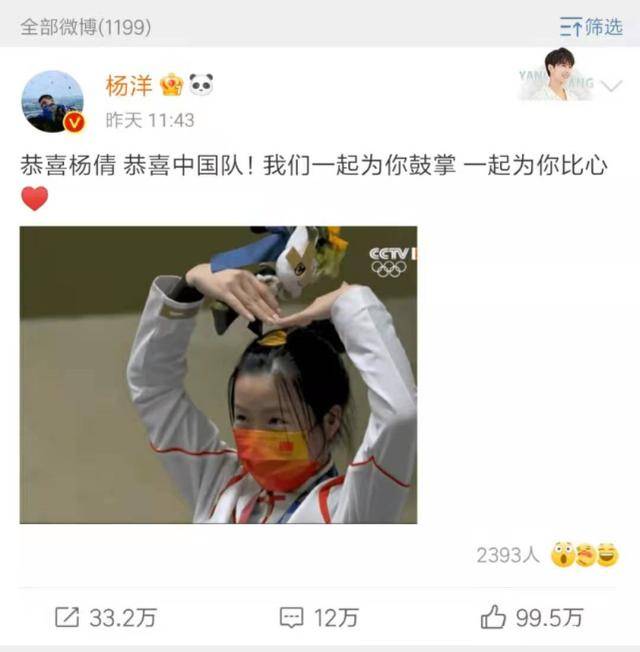
Task: Like the post with 99.5万 likes
Action: pyautogui.click(x=532, y=618)
